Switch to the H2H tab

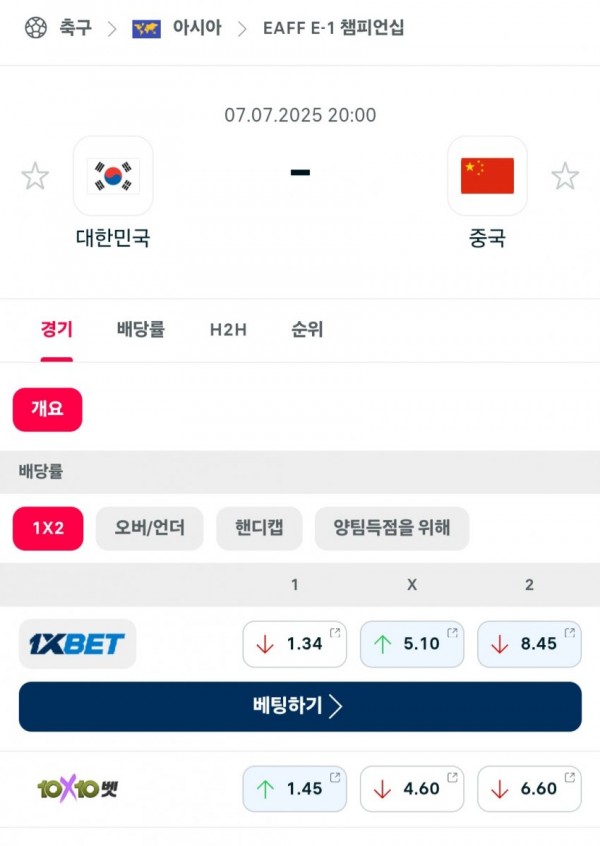pyautogui.click(x=228, y=329)
